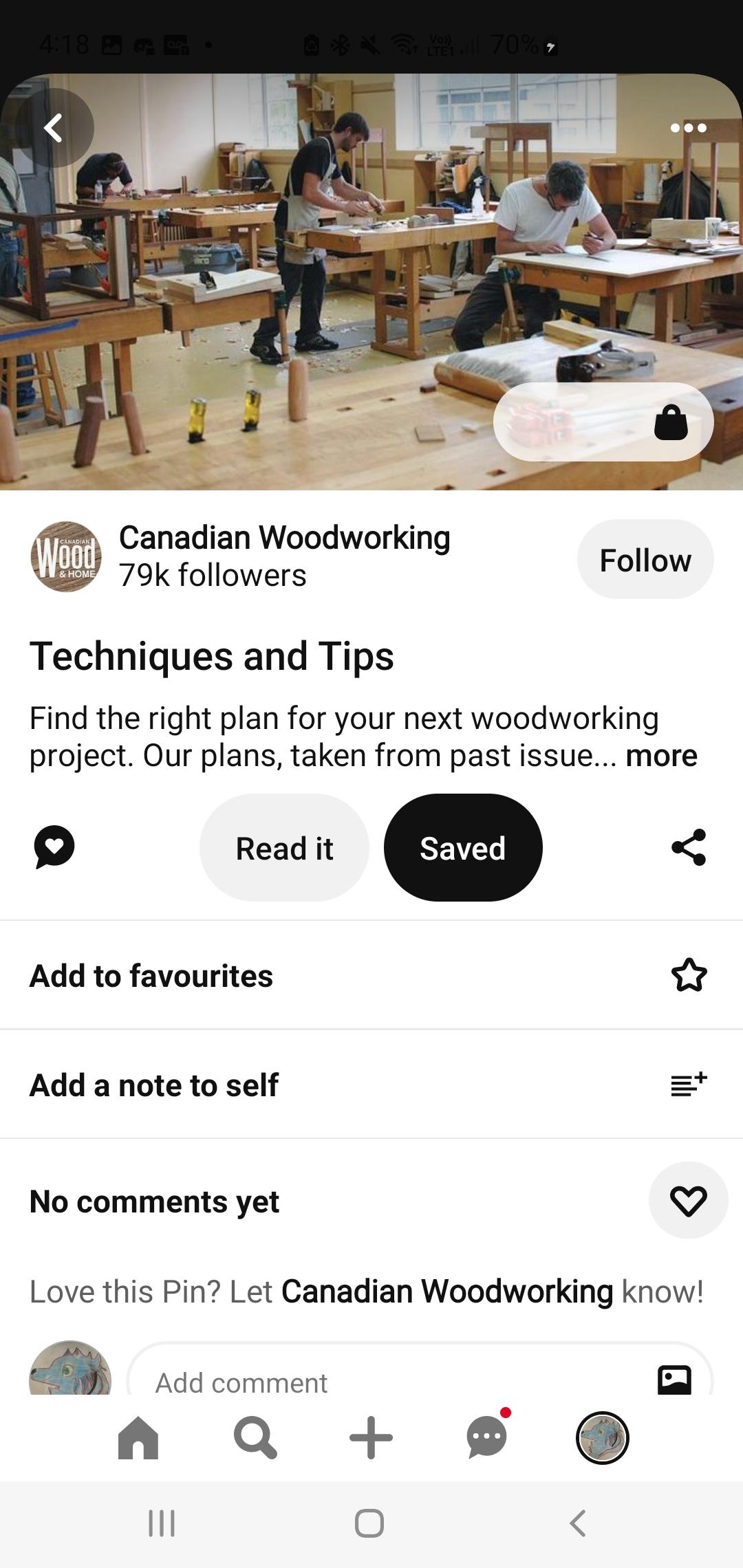Tap the heart reaction bubble icon
This screenshot has width=743, height=1568.
(54, 847)
